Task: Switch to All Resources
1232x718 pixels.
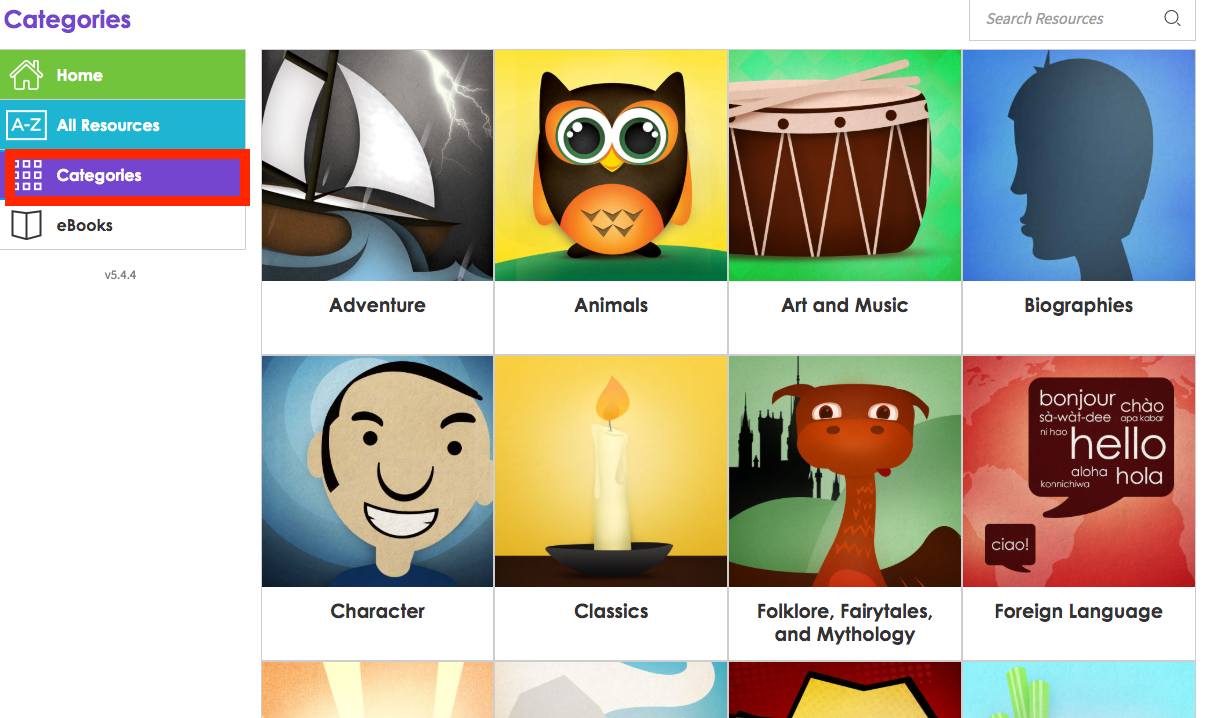Action: 123,125
